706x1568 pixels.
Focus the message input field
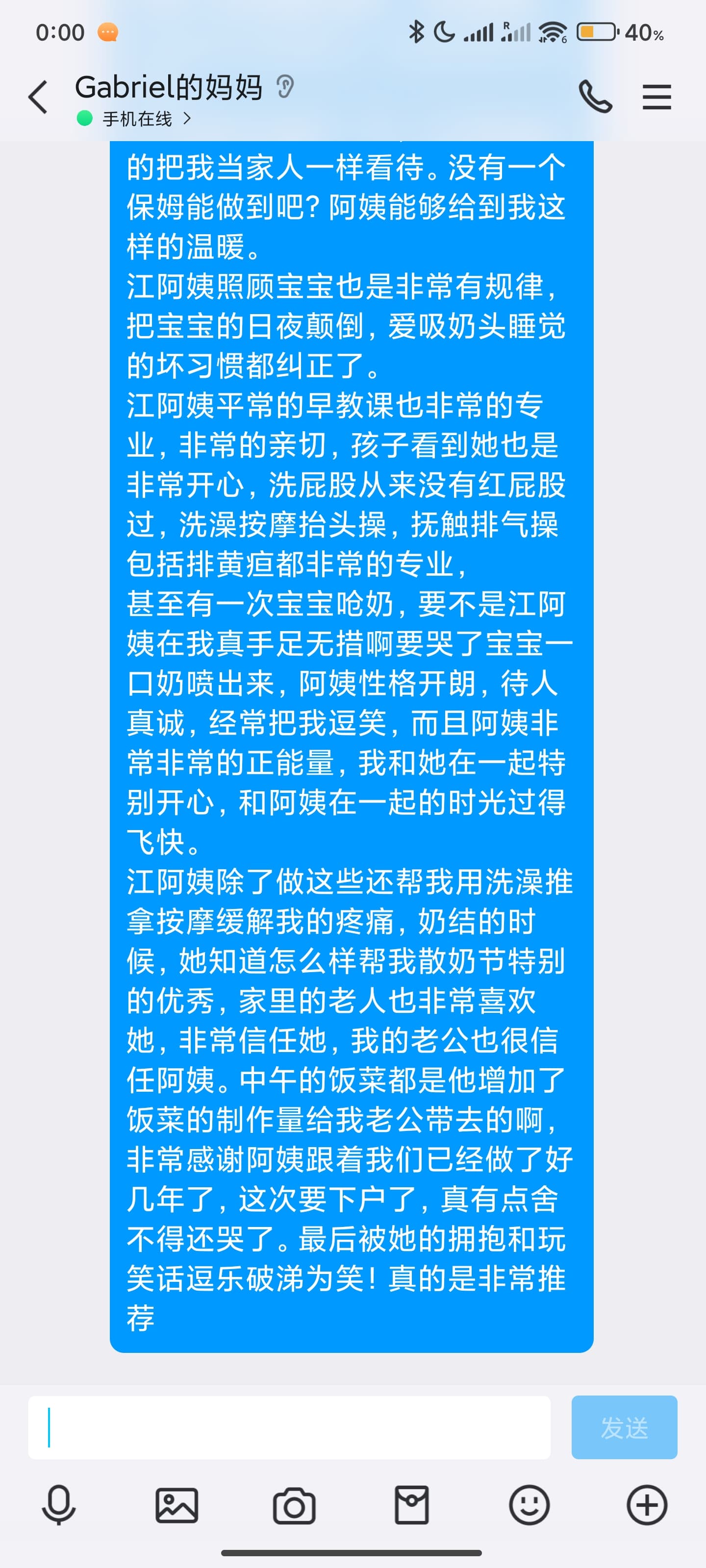click(289, 1427)
